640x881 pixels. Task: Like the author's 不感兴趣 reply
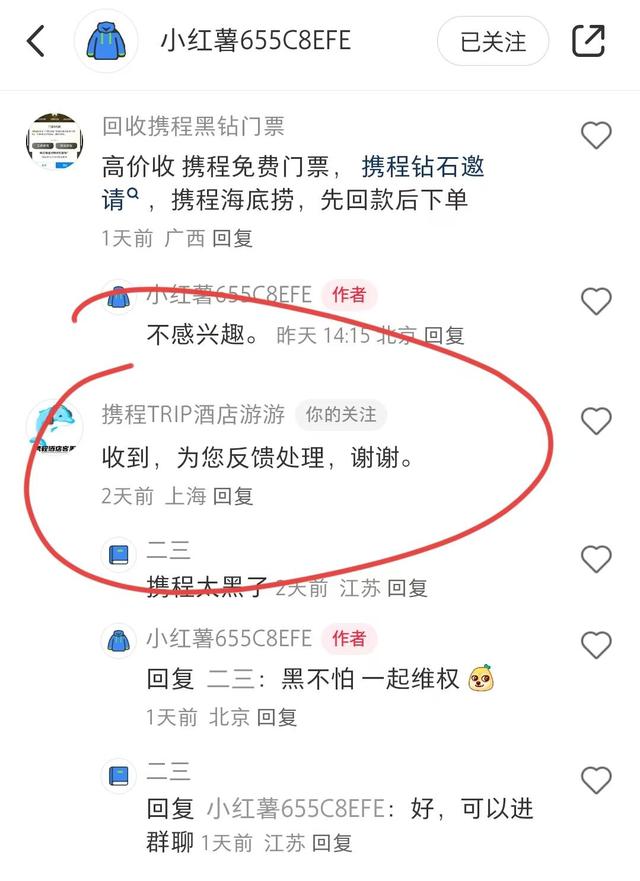(x=596, y=301)
